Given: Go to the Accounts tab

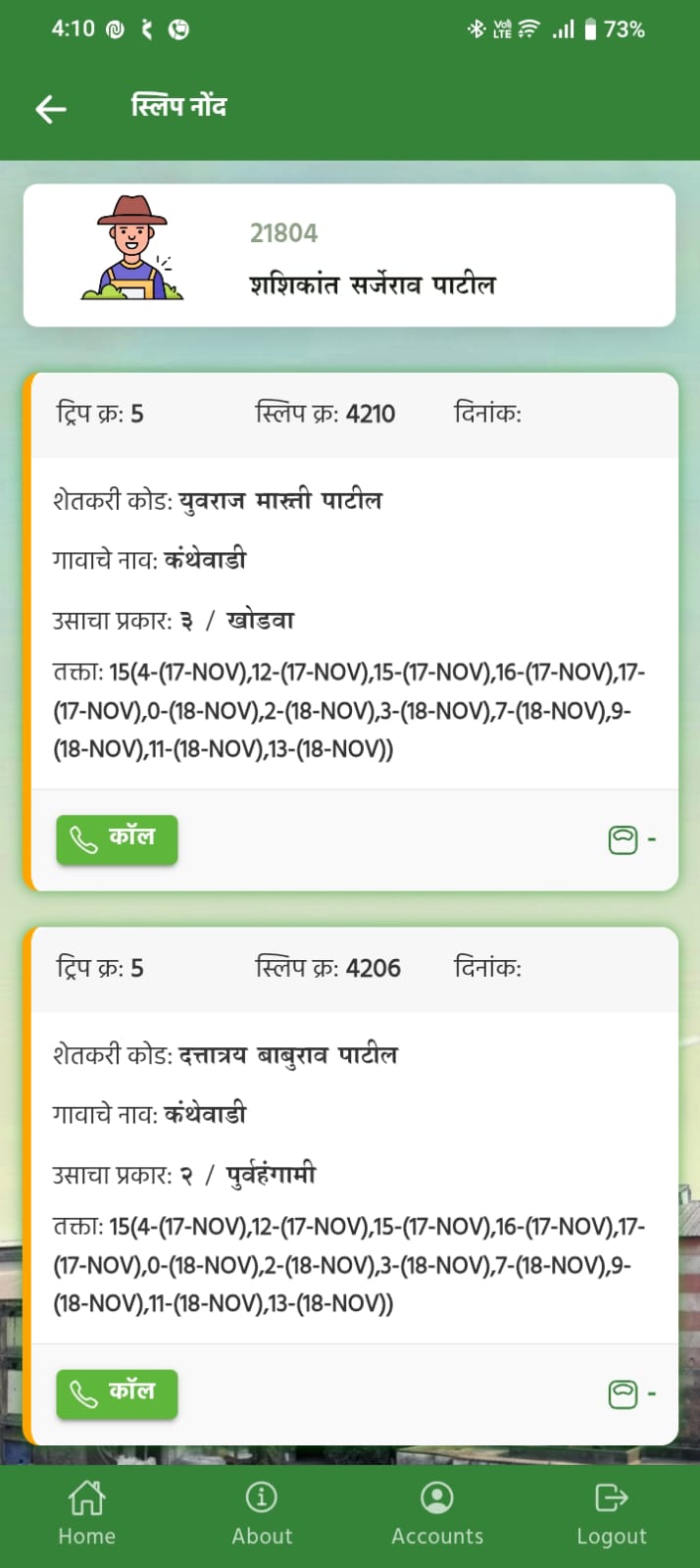Looking at the screenshot, I should click(437, 1513).
